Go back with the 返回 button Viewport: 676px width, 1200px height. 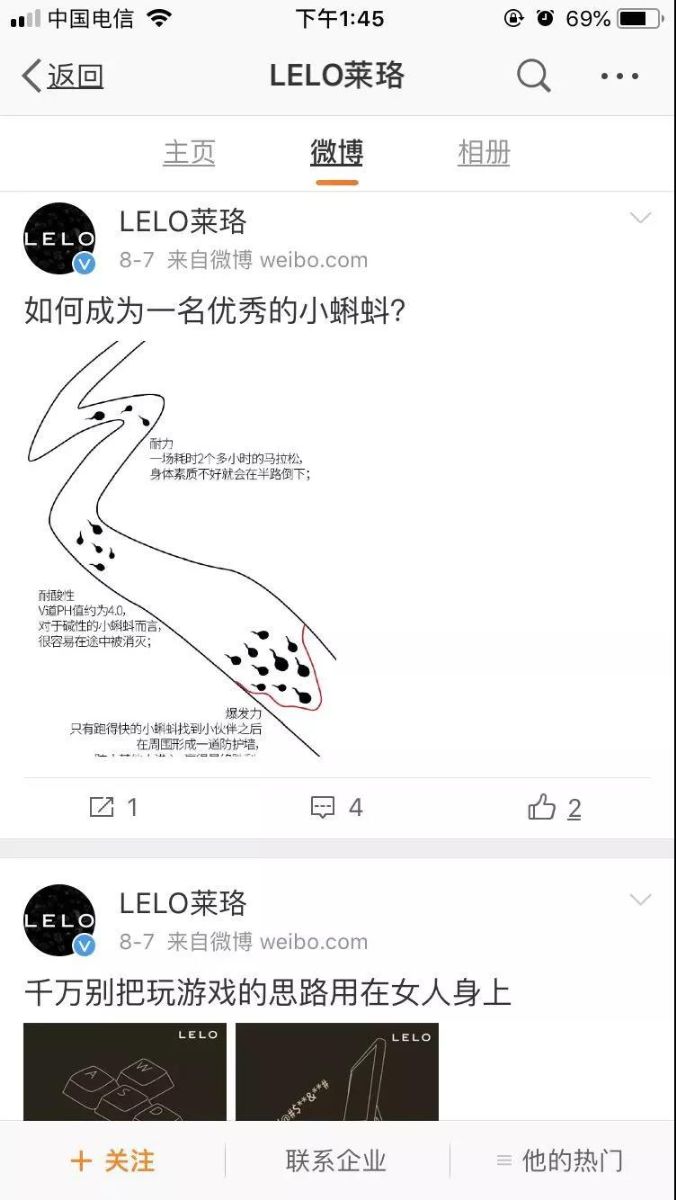click(x=62, y=76)
